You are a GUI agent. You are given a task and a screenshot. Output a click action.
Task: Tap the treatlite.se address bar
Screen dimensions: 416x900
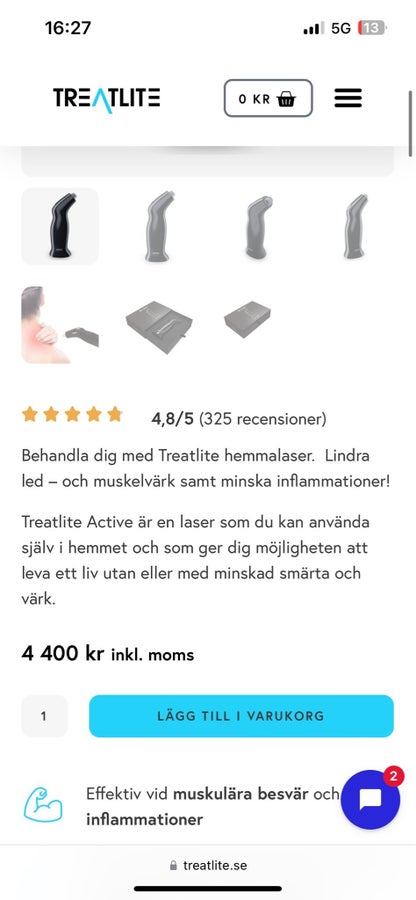[x=208, y=865]
